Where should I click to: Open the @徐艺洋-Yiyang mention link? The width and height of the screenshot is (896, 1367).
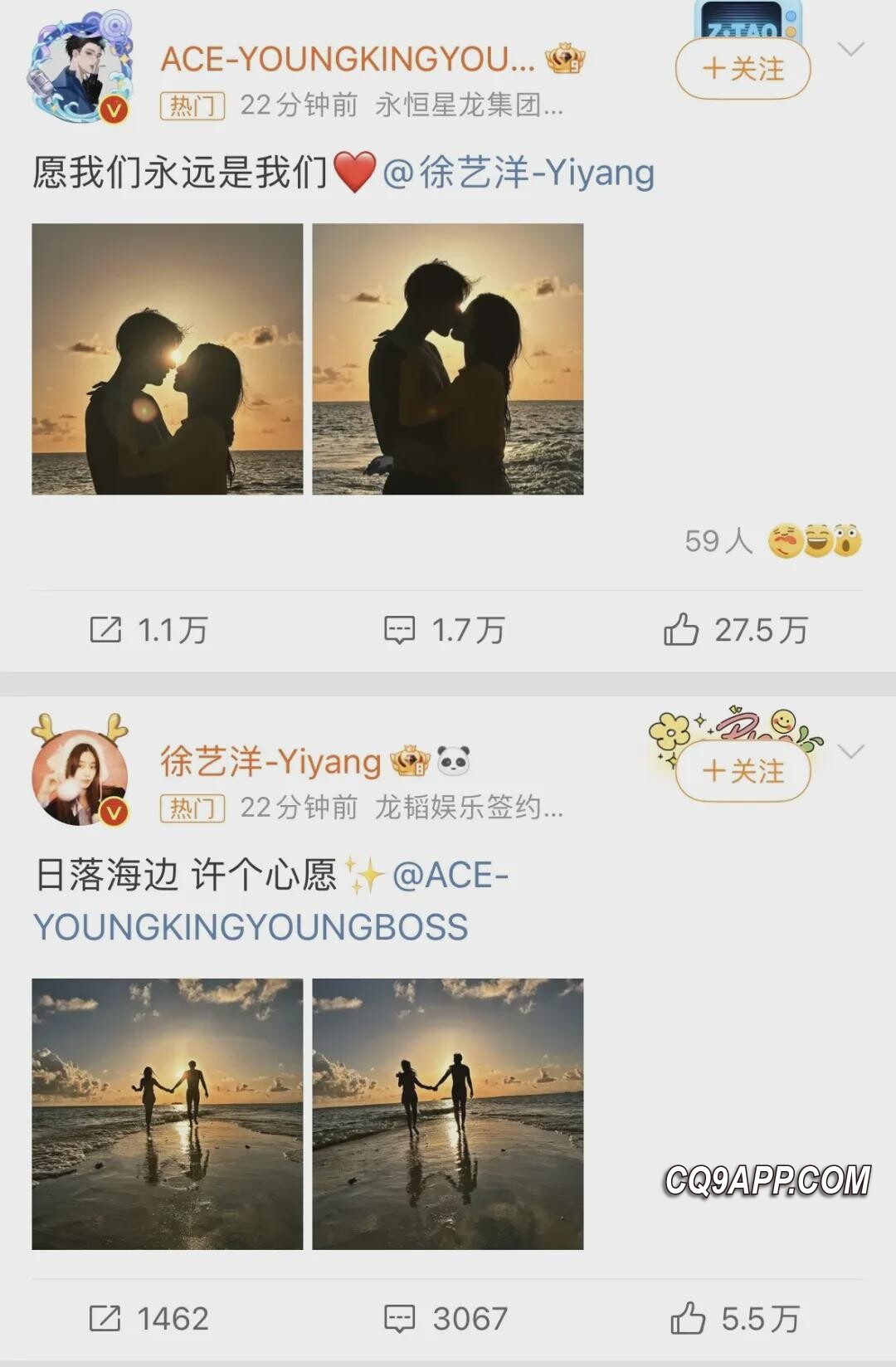coord(519,173)
